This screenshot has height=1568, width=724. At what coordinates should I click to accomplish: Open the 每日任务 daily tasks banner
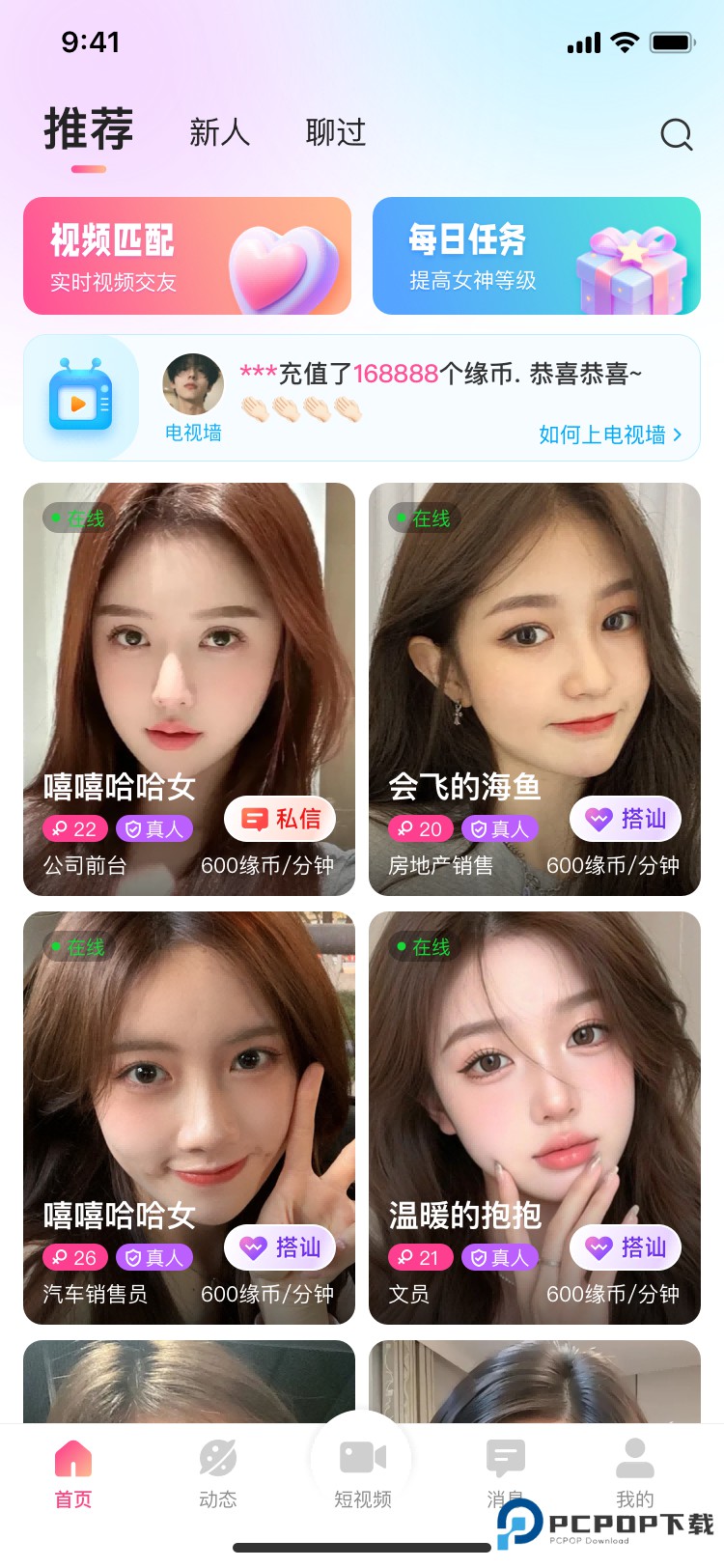coord(536,256)
